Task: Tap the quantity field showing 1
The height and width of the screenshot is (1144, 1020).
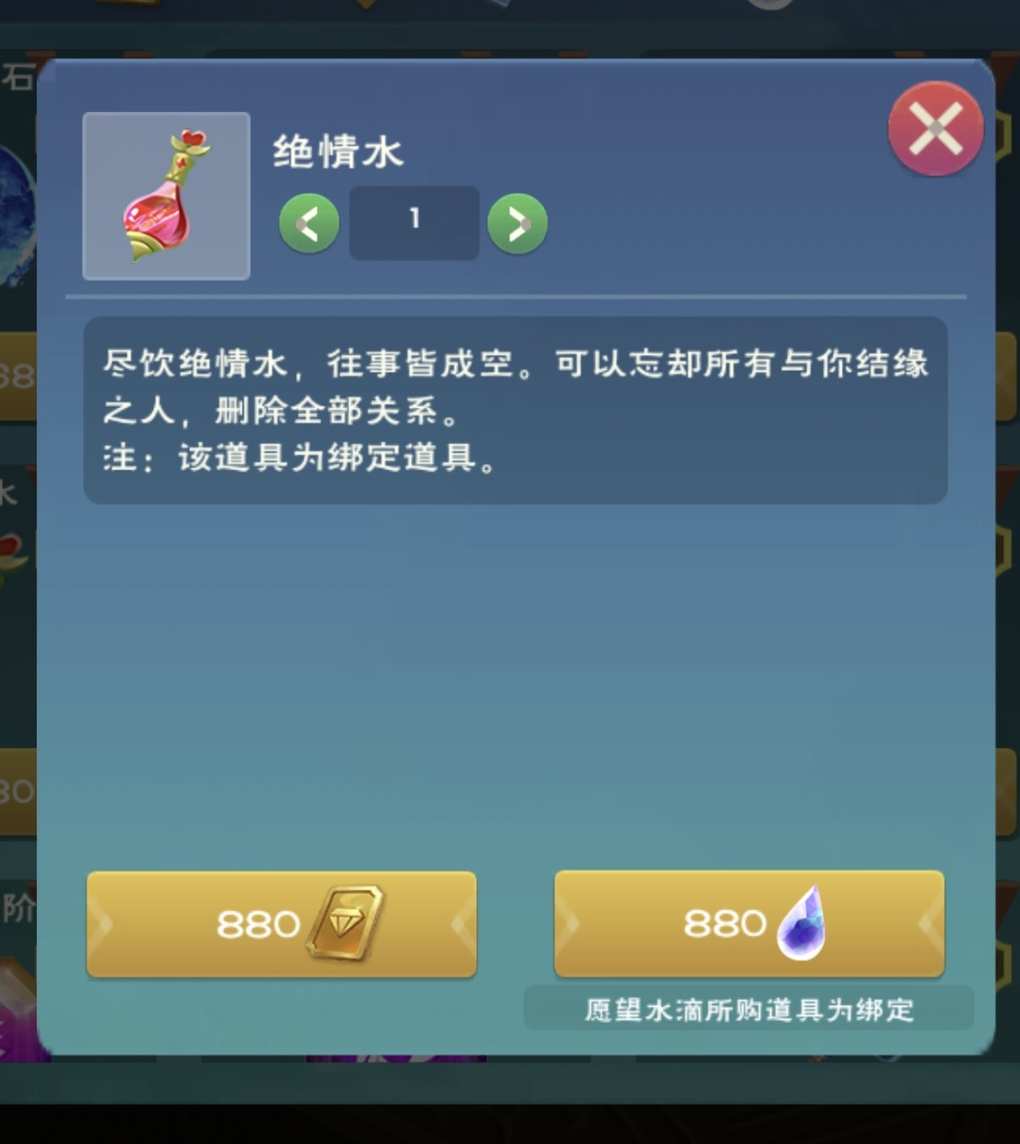Action: pos(414,222)
